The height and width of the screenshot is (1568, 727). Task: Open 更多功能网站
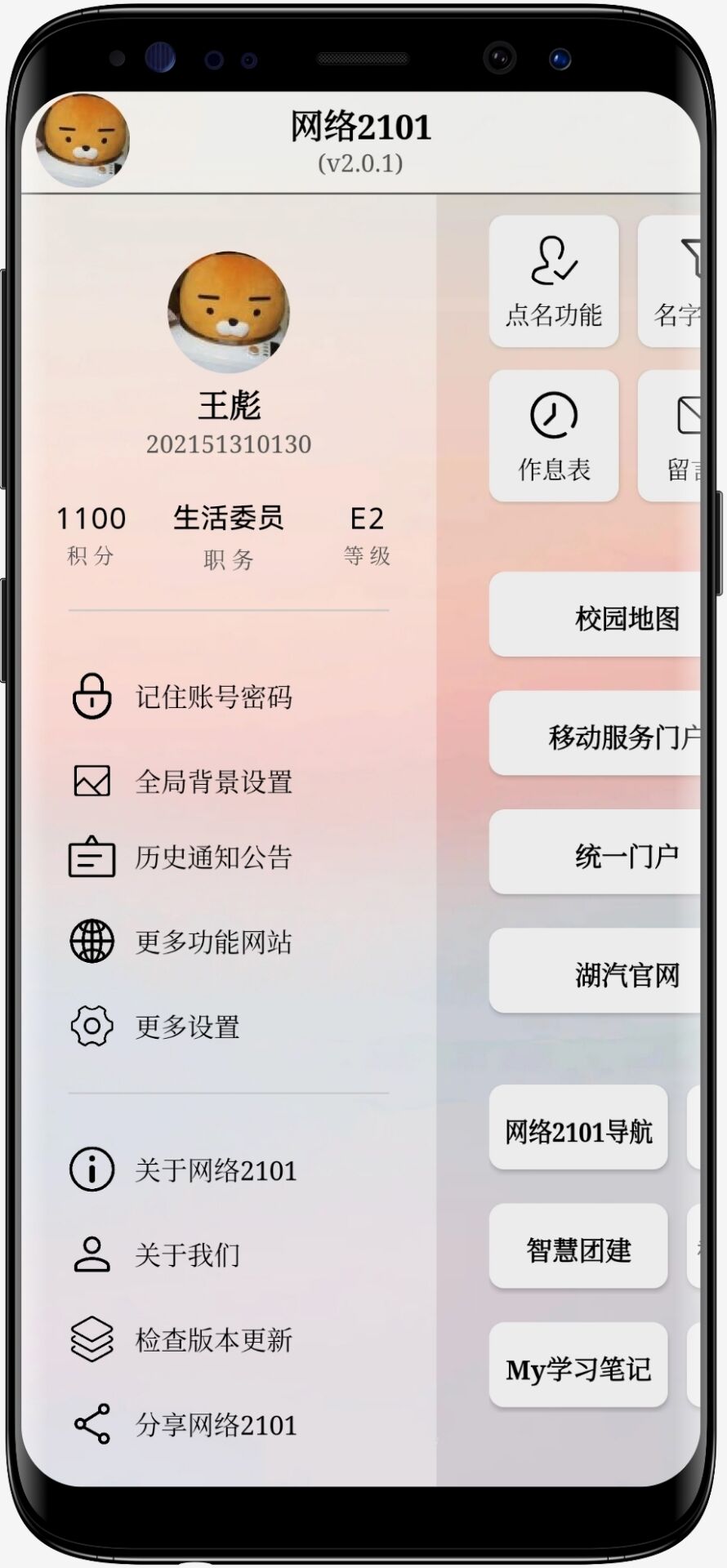click(x=212, y=942)
